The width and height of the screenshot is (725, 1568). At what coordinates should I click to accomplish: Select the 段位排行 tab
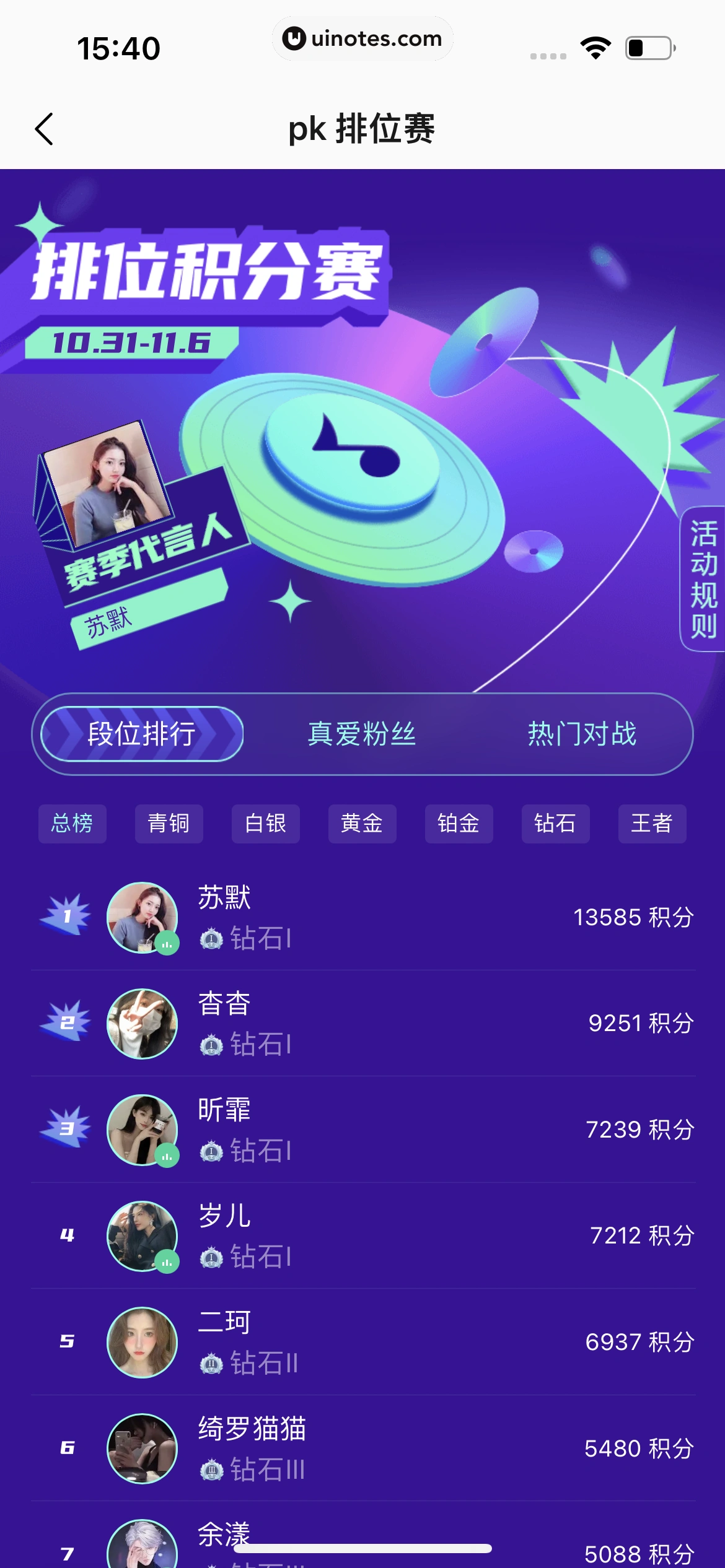[142, 734]
